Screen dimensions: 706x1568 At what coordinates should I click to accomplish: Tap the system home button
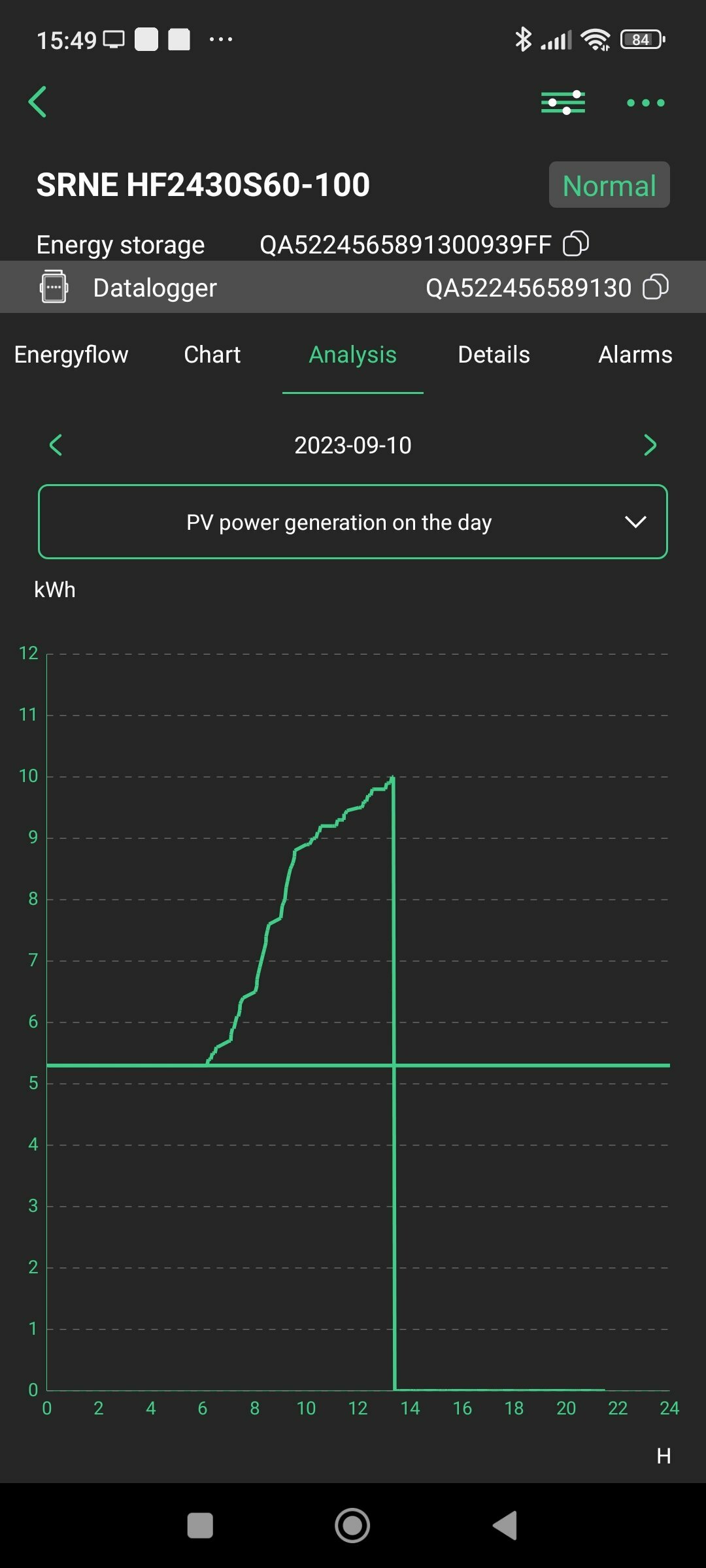[352, 1526]
